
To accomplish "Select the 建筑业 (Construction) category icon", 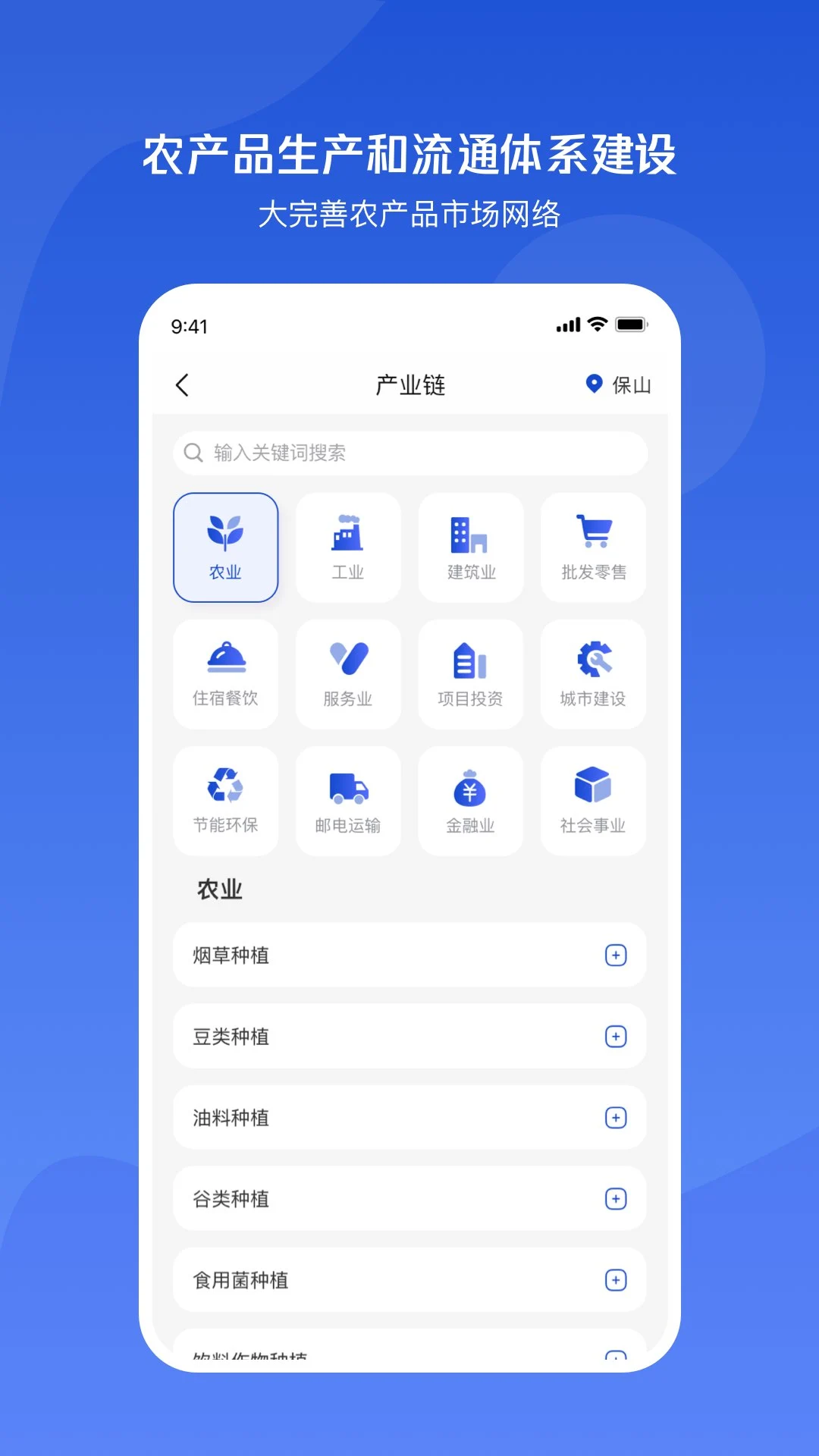I will (471, 546).
